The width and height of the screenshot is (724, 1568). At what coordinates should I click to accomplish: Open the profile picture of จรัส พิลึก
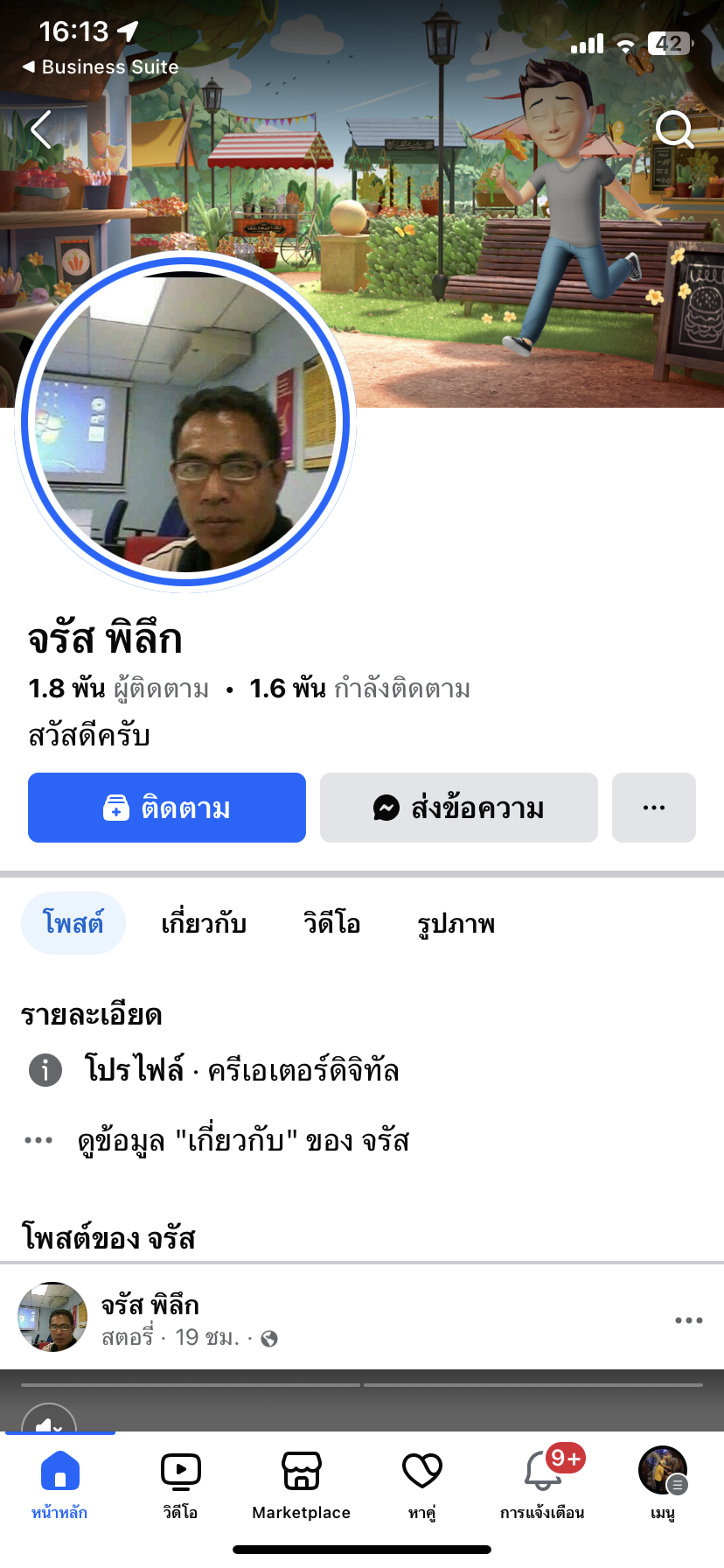[x=185, y=421]
